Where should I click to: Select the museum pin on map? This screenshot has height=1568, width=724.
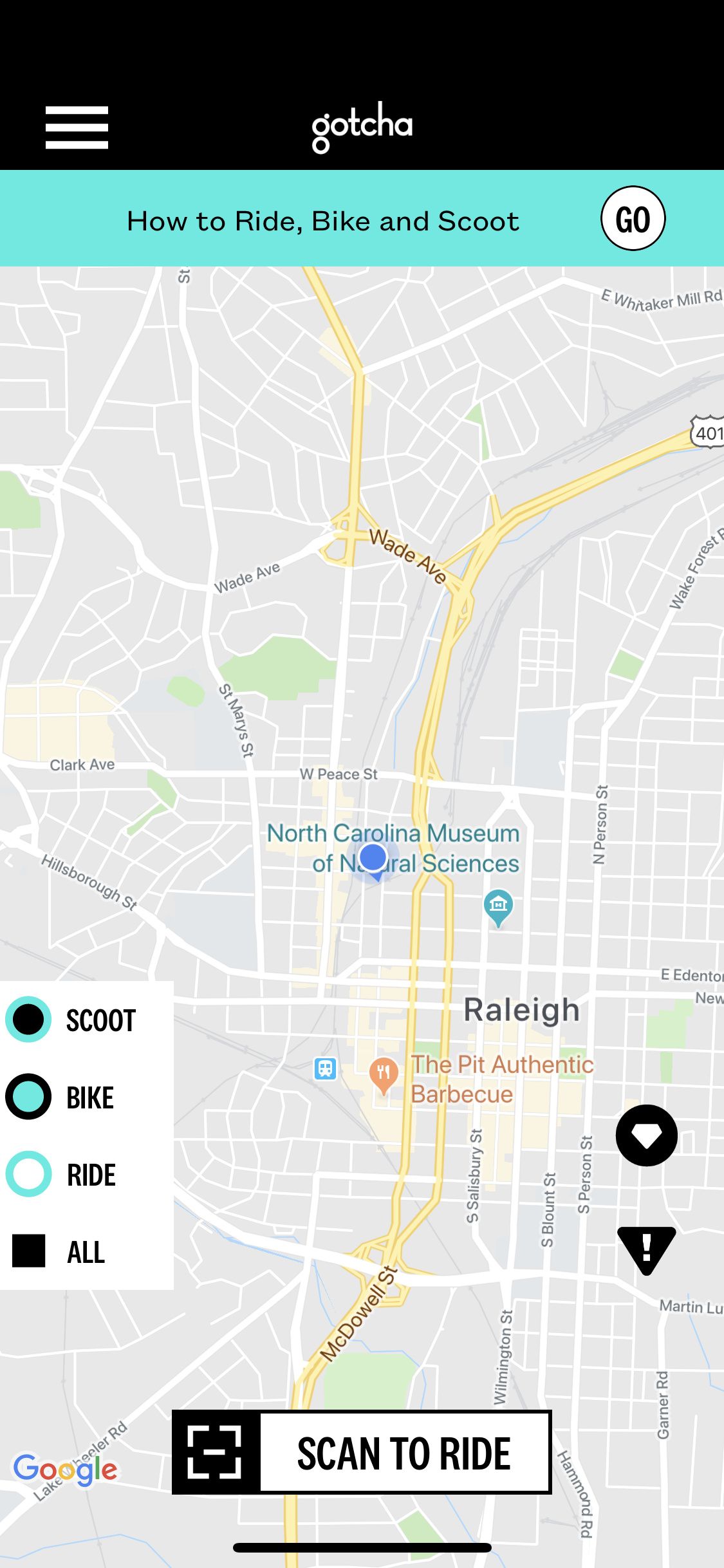[x=498, y=906]
